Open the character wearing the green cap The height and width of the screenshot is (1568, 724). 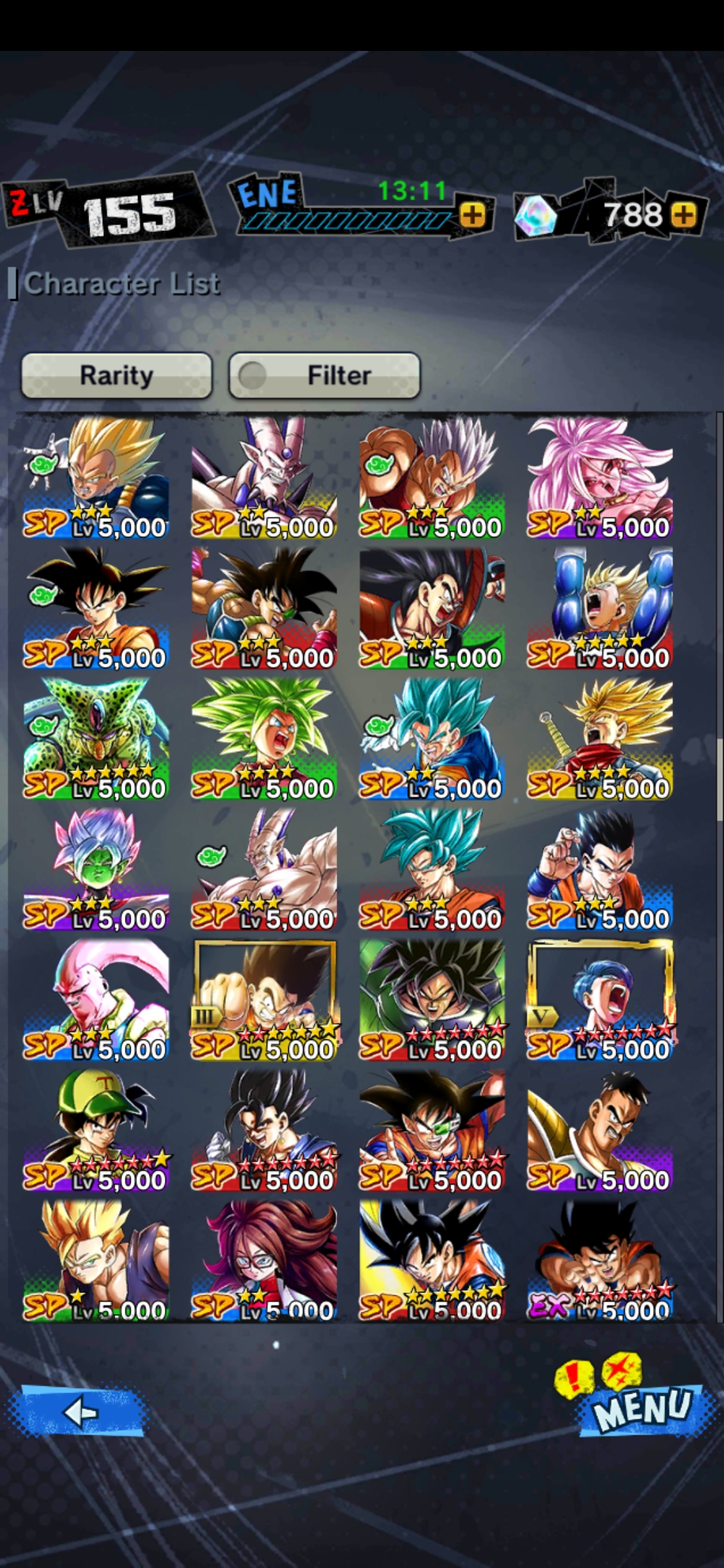pos(96,1130)
